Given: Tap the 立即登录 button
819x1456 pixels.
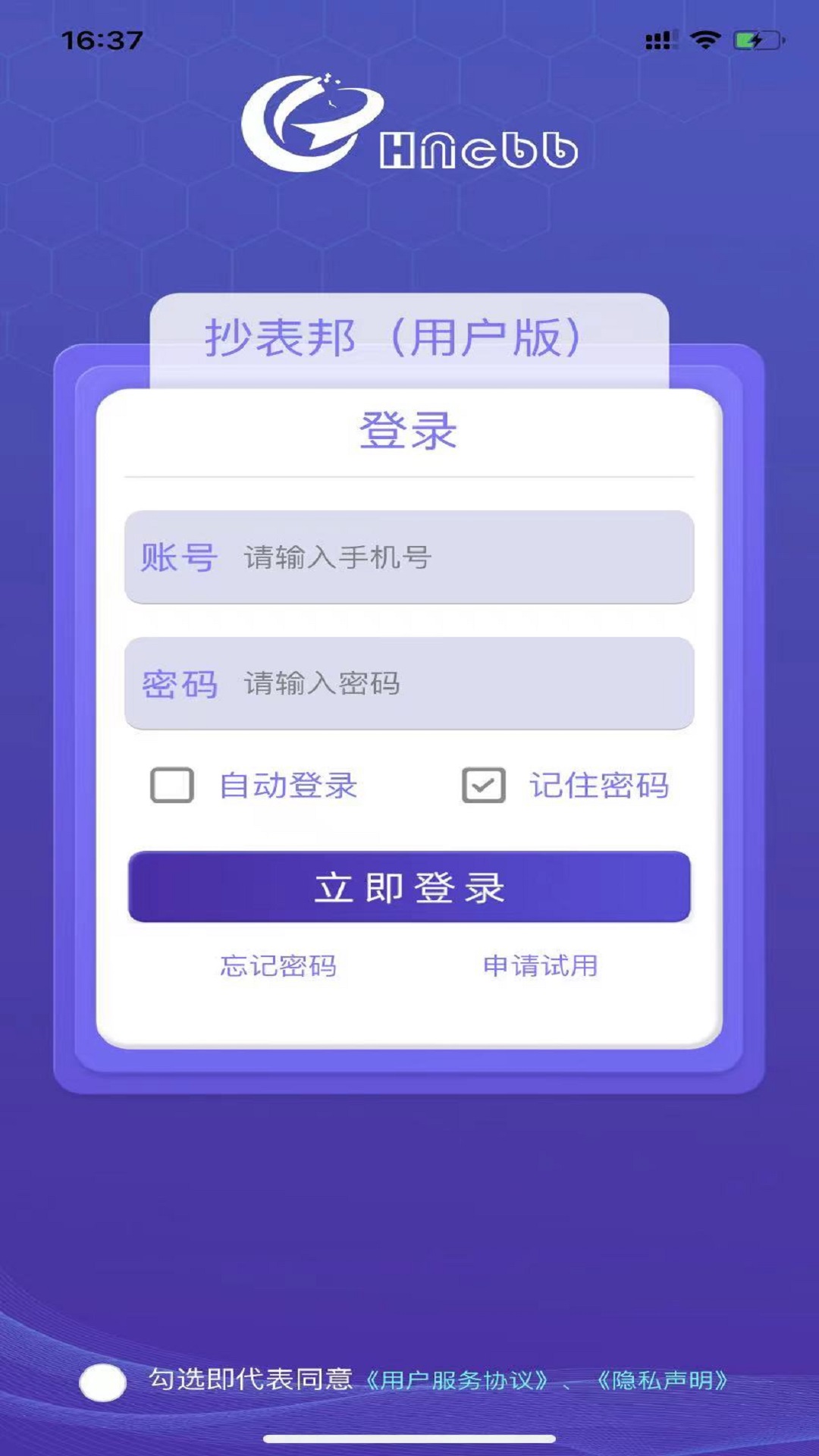Looking at the screenshot, I should 409,887.
